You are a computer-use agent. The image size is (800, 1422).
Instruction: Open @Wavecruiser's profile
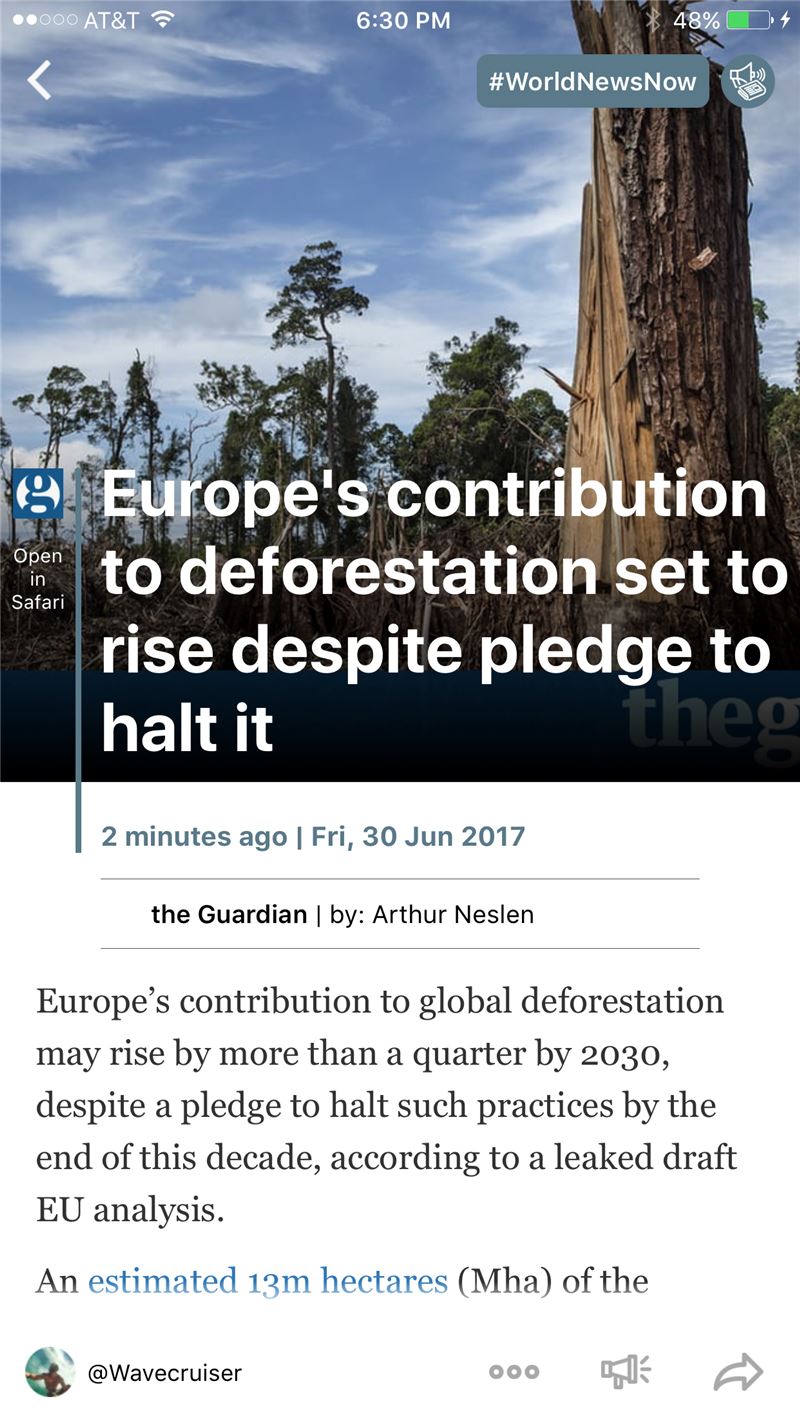(134, 1372)
